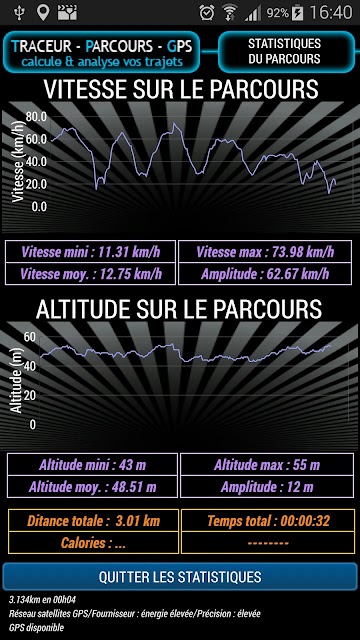360x640 pixels.
Task: Tap Quitter les statistiques button
Action: pos(180,576)
